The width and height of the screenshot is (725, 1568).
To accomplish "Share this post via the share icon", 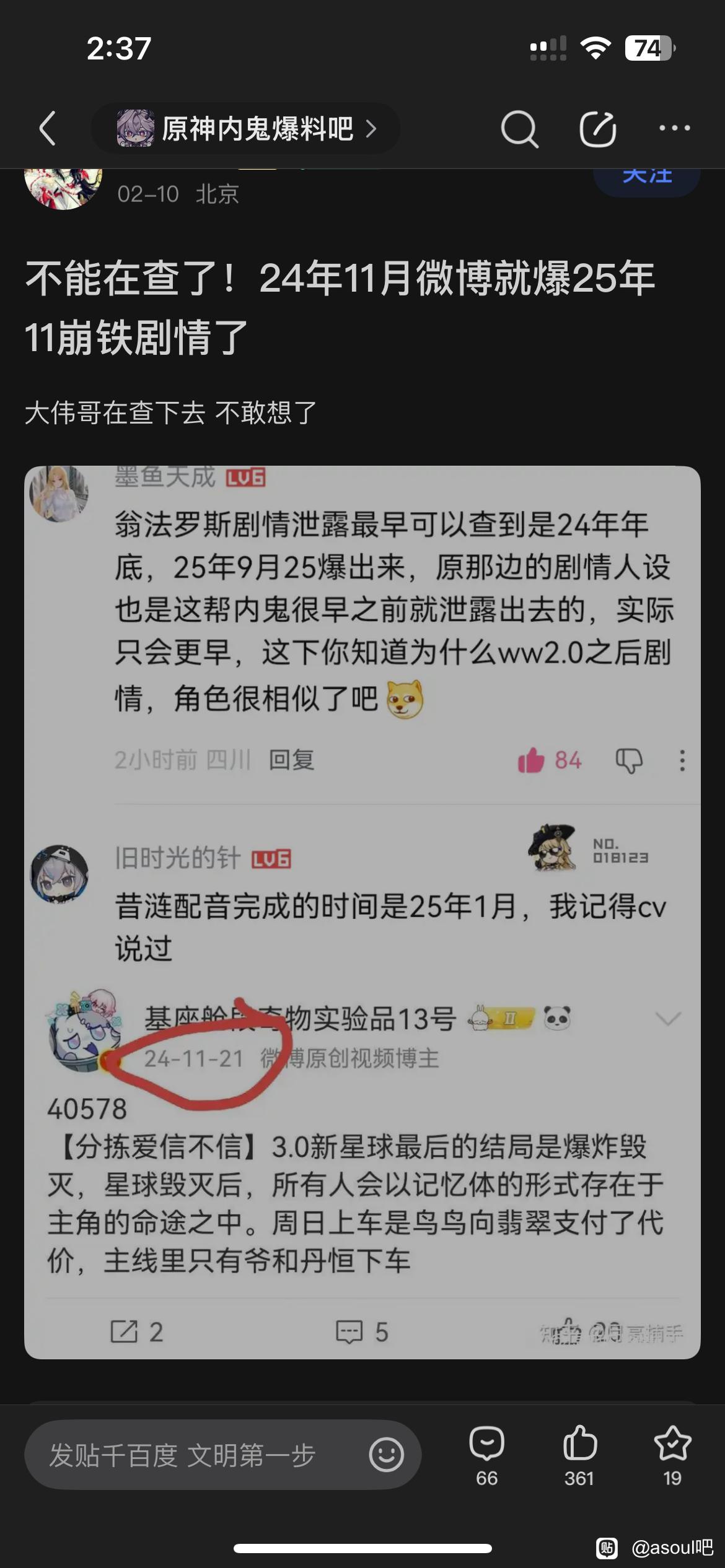I will [x=597, y=129].
